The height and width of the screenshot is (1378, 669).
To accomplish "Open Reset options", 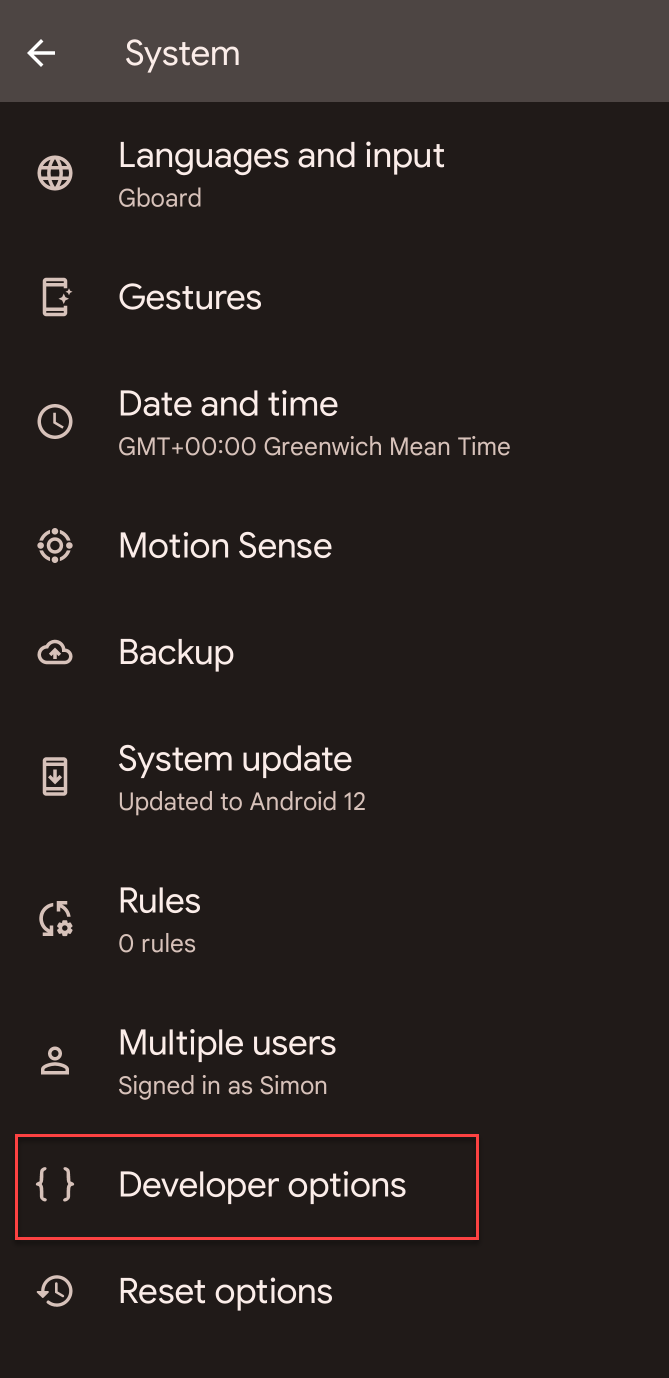I will point(225,1292).
